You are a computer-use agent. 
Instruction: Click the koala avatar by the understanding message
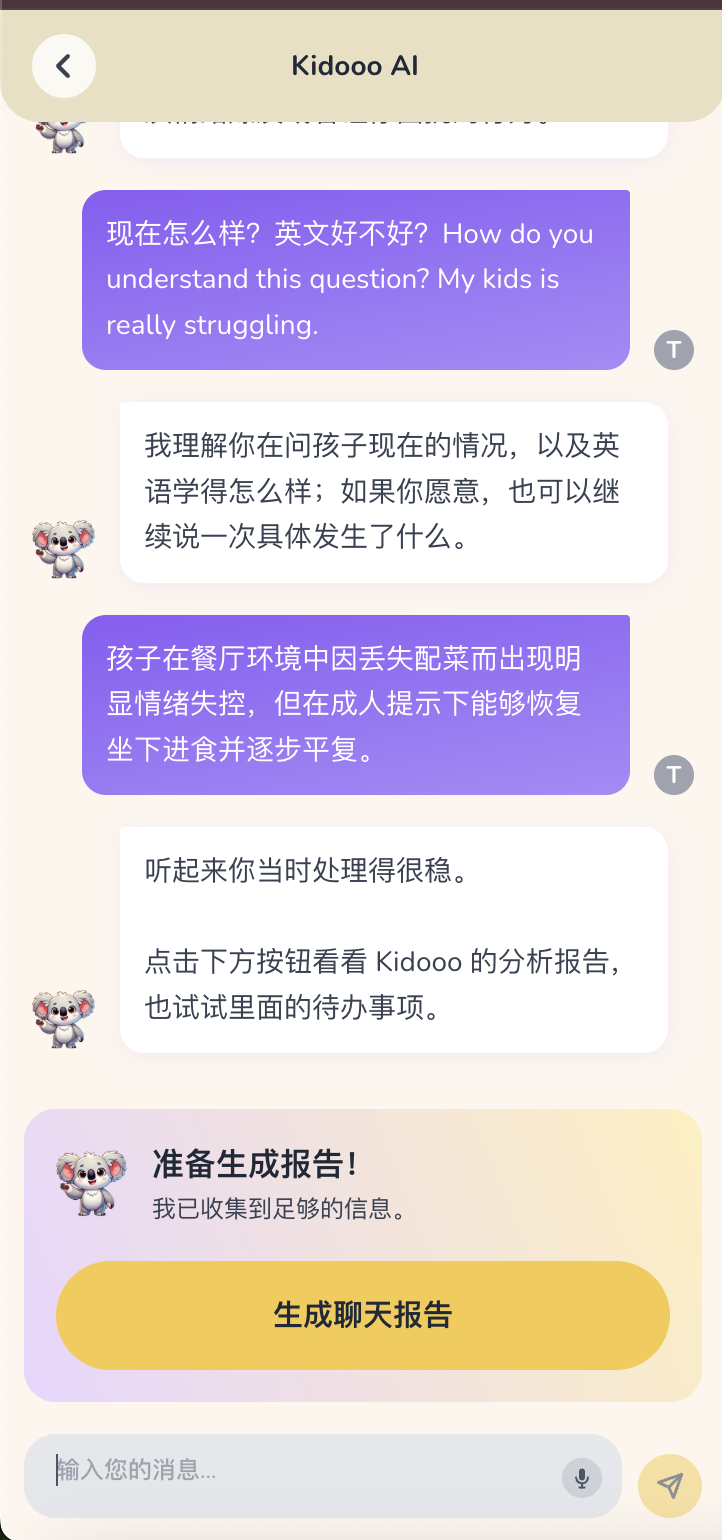click(x=63, y=547)
